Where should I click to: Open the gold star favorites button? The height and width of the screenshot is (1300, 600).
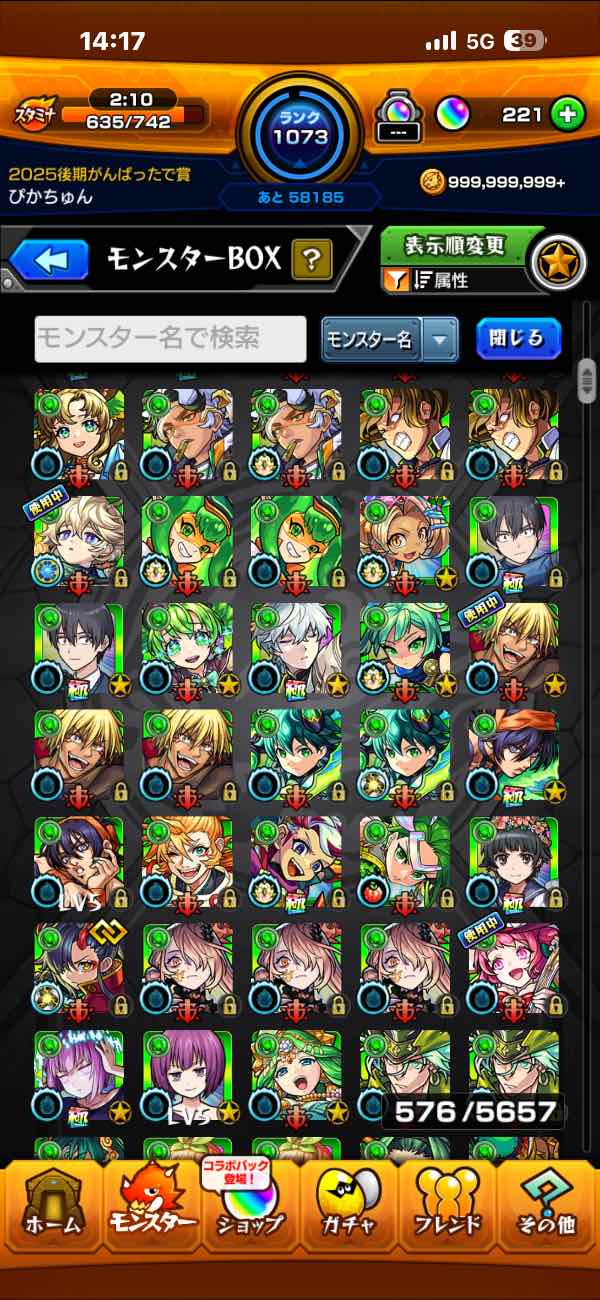tap(556, 261)
